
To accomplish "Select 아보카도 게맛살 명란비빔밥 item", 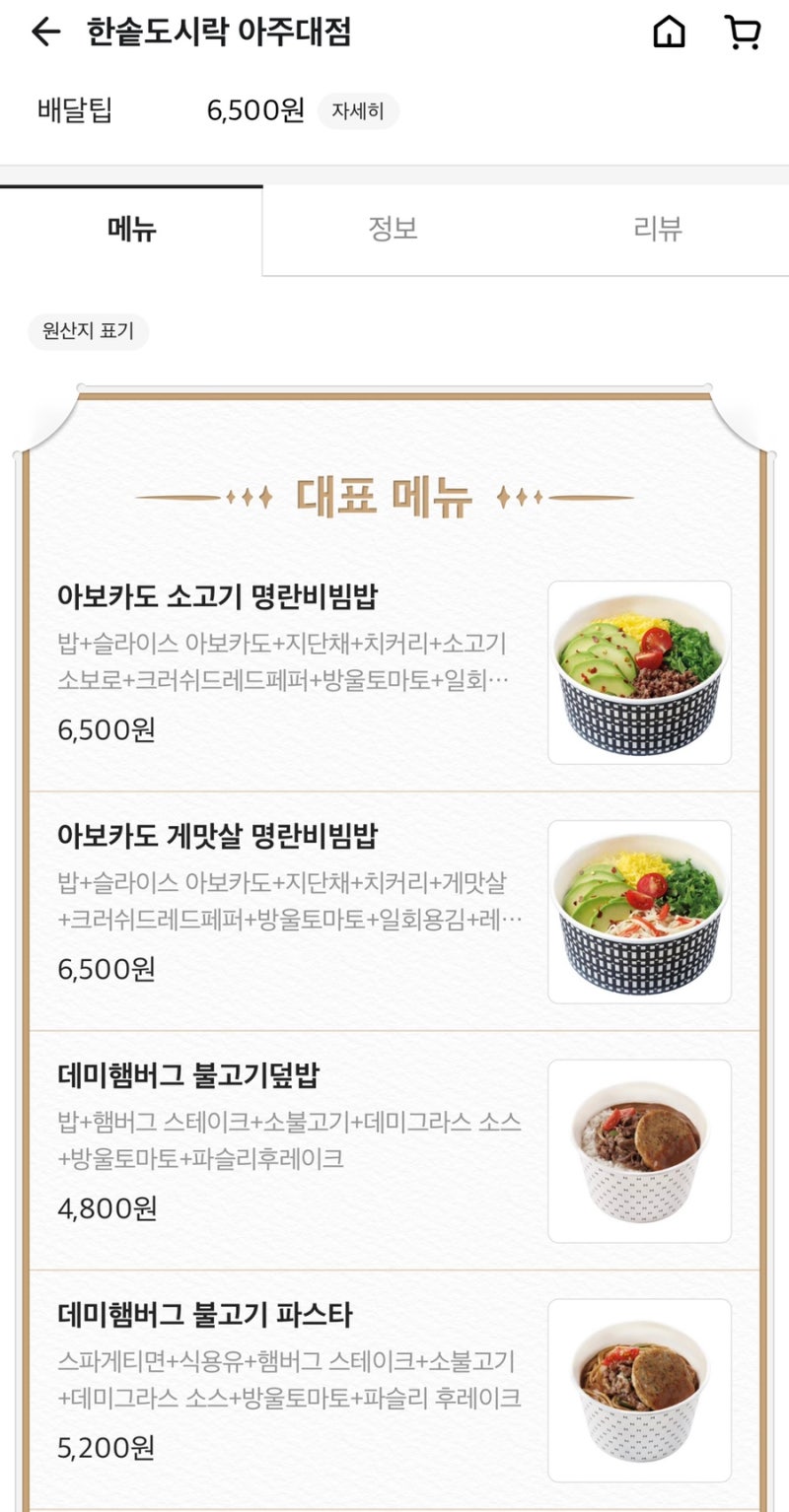I will [394, 911].
